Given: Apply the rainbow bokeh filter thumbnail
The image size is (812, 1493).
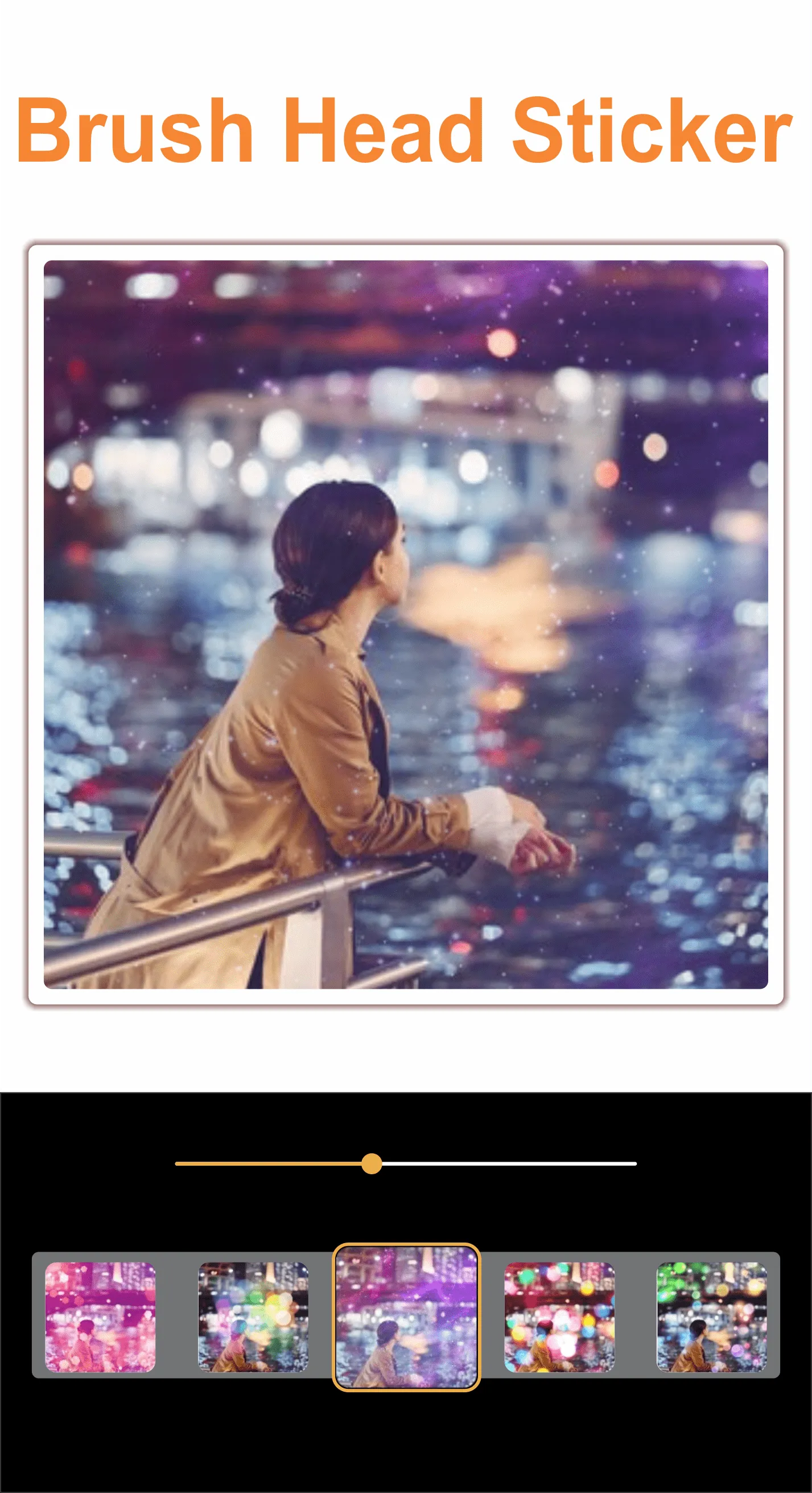Looking at the screenshot, I should (253, 1317).
